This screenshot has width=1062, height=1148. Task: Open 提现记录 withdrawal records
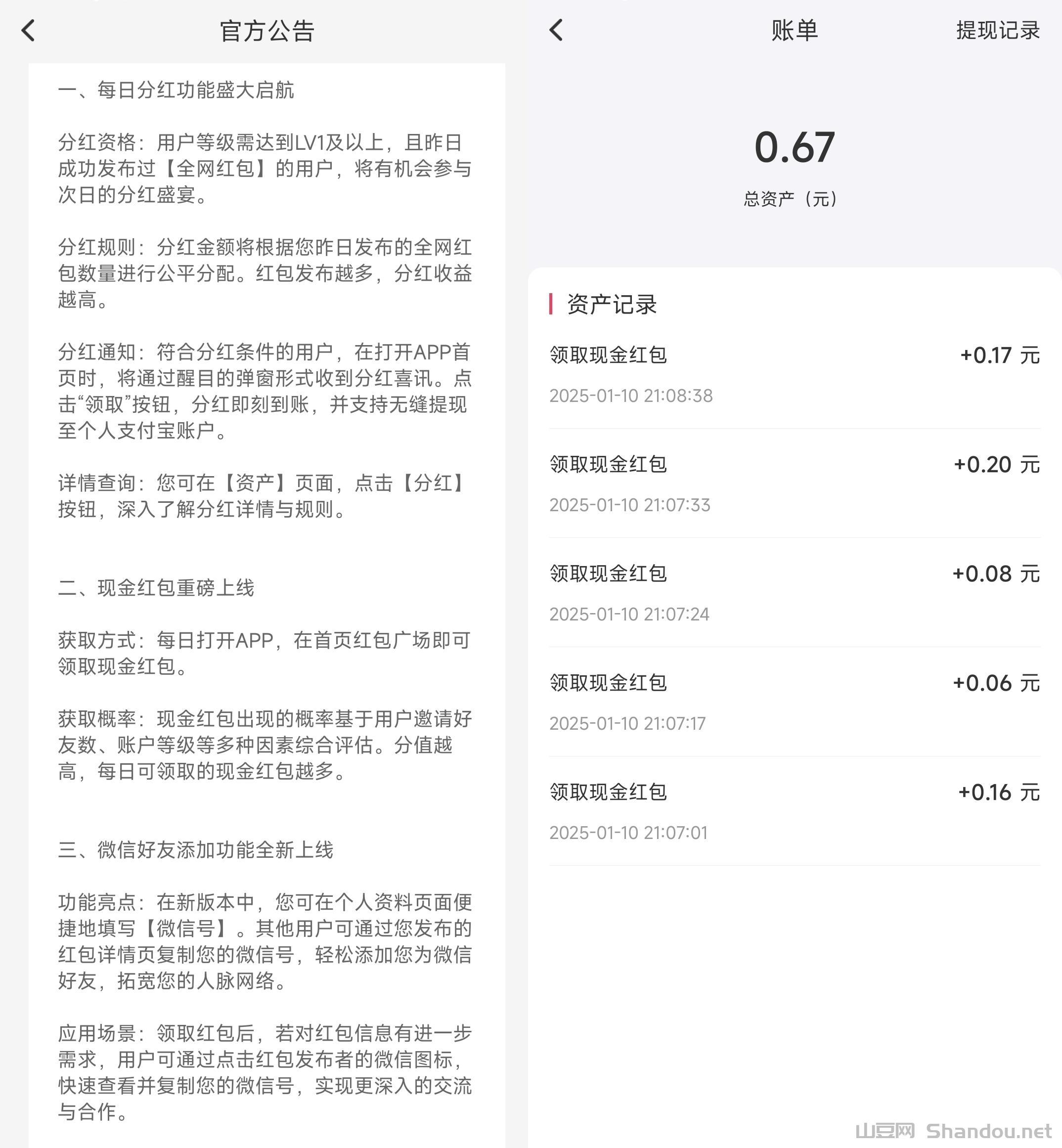coord(998,31)
